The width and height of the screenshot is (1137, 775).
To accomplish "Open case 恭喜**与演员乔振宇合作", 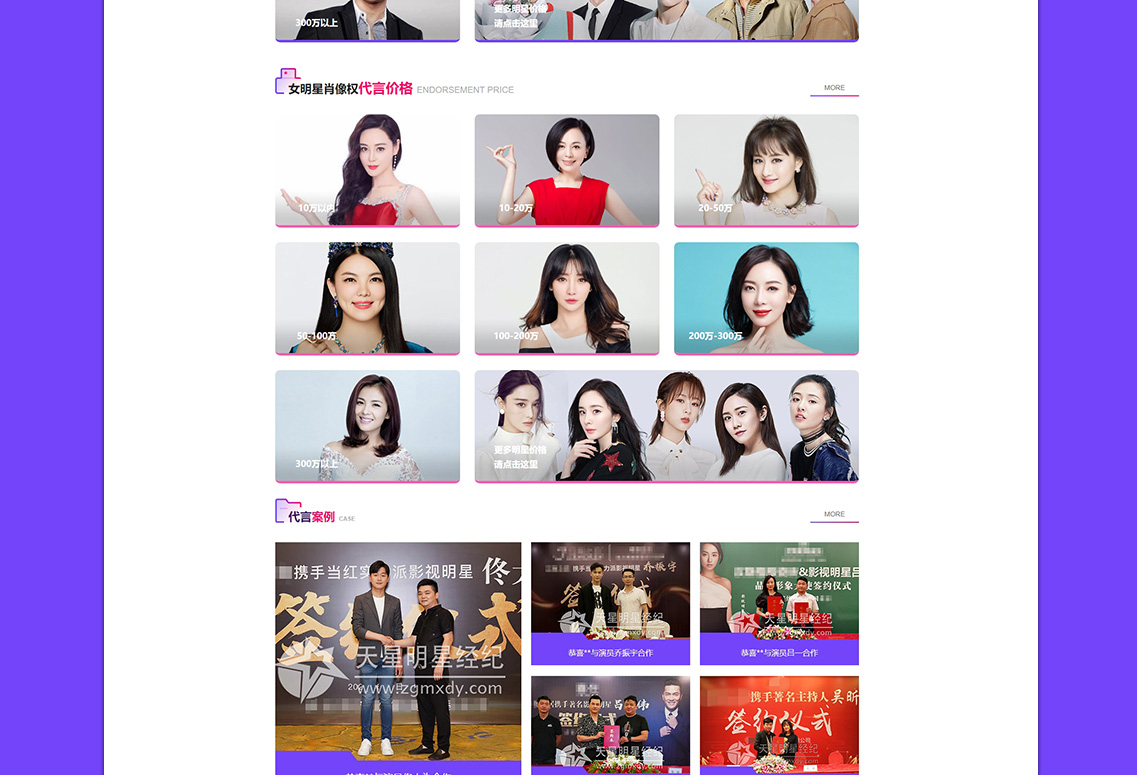I will click(x=610, y=604).
